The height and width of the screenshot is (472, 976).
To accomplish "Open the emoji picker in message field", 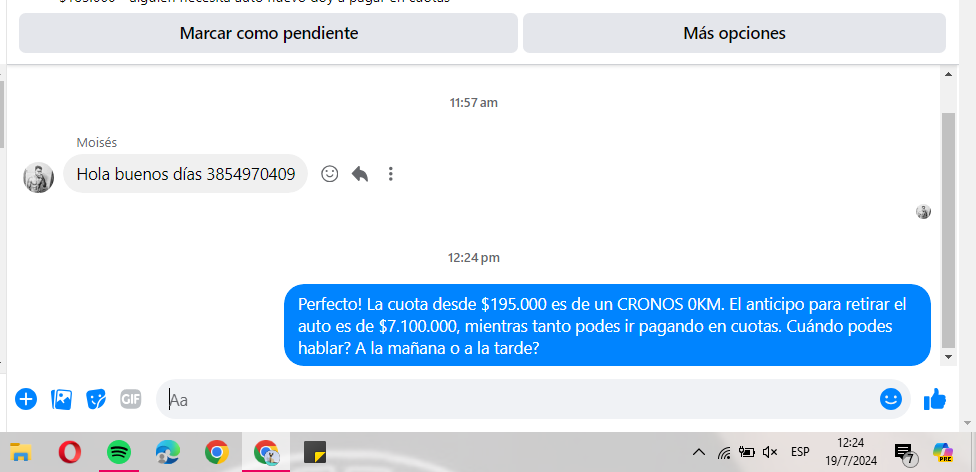I will [891, 399].
